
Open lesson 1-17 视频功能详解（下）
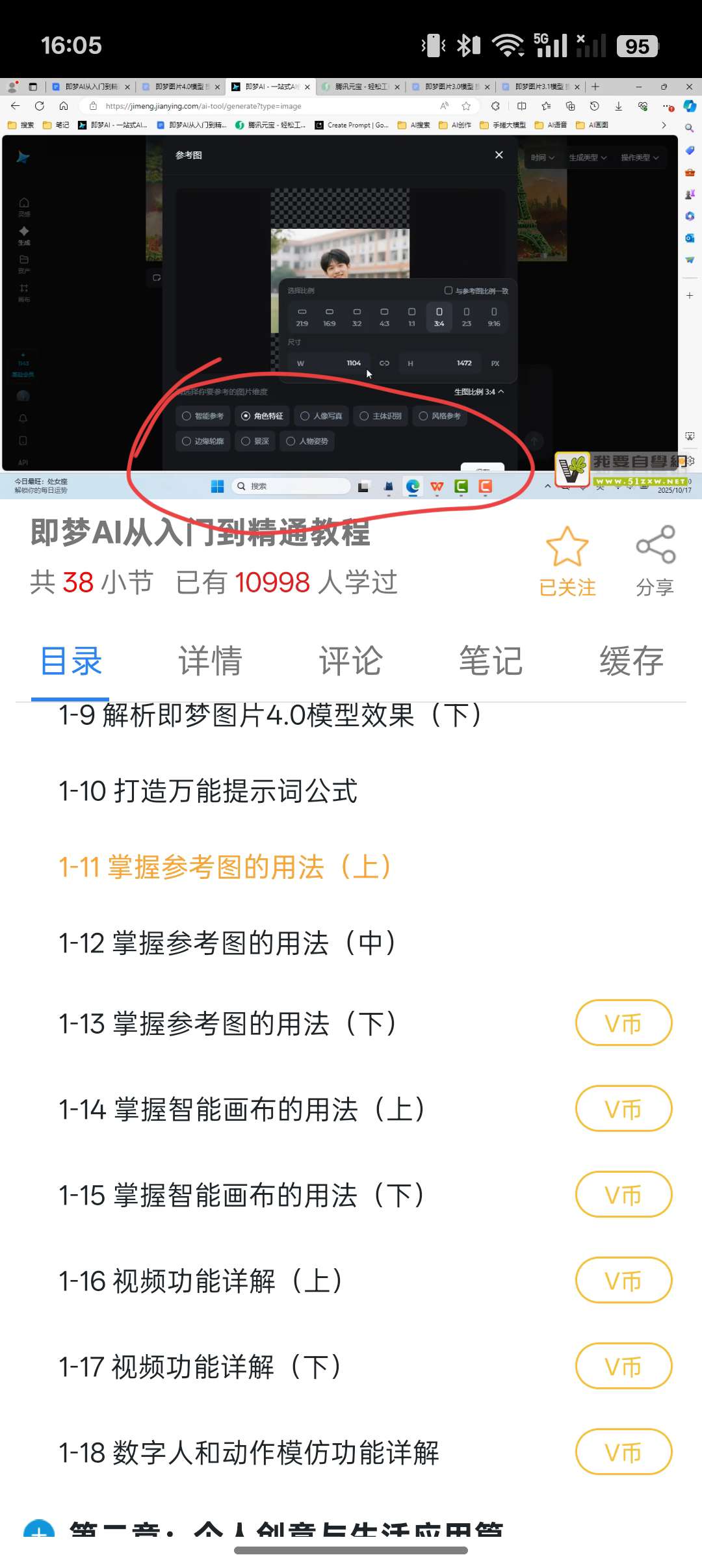[200, 1366]
